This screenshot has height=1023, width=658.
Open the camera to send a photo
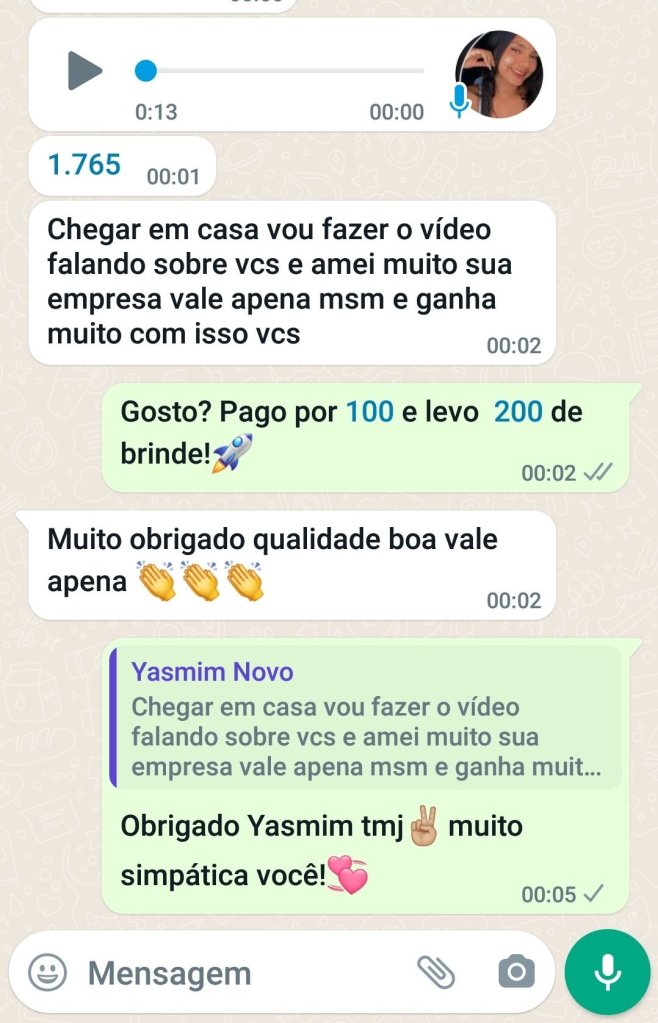point(516,971)
